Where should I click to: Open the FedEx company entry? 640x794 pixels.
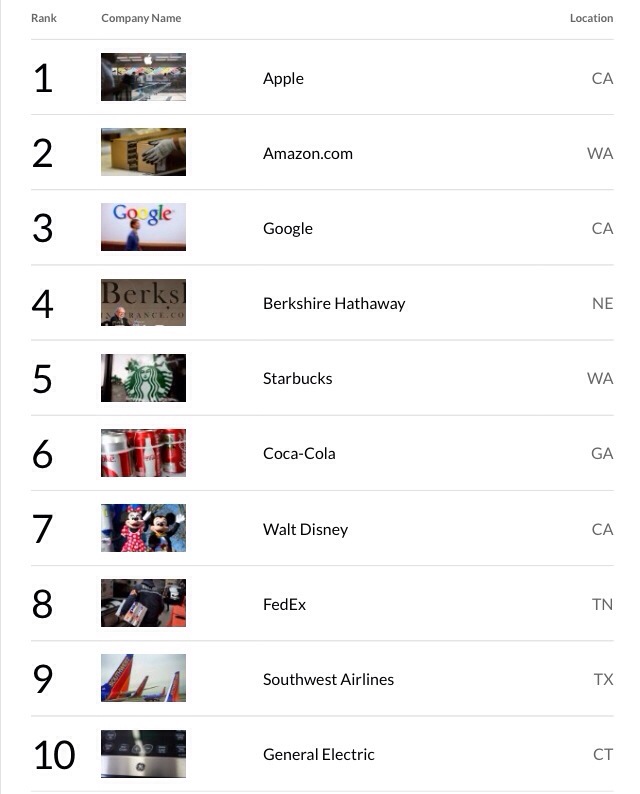pos(284,604)
